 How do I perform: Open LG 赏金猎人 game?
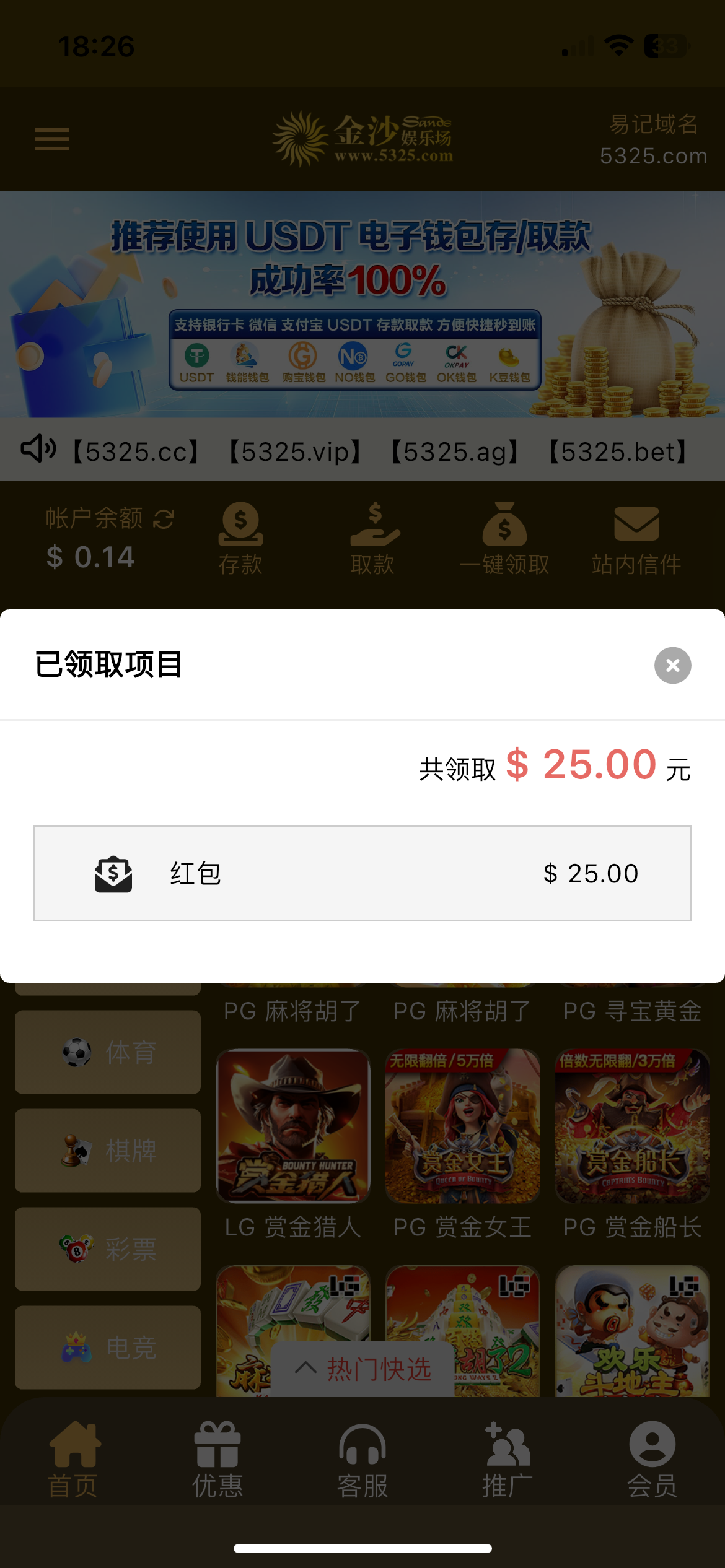click(293, 1127)
